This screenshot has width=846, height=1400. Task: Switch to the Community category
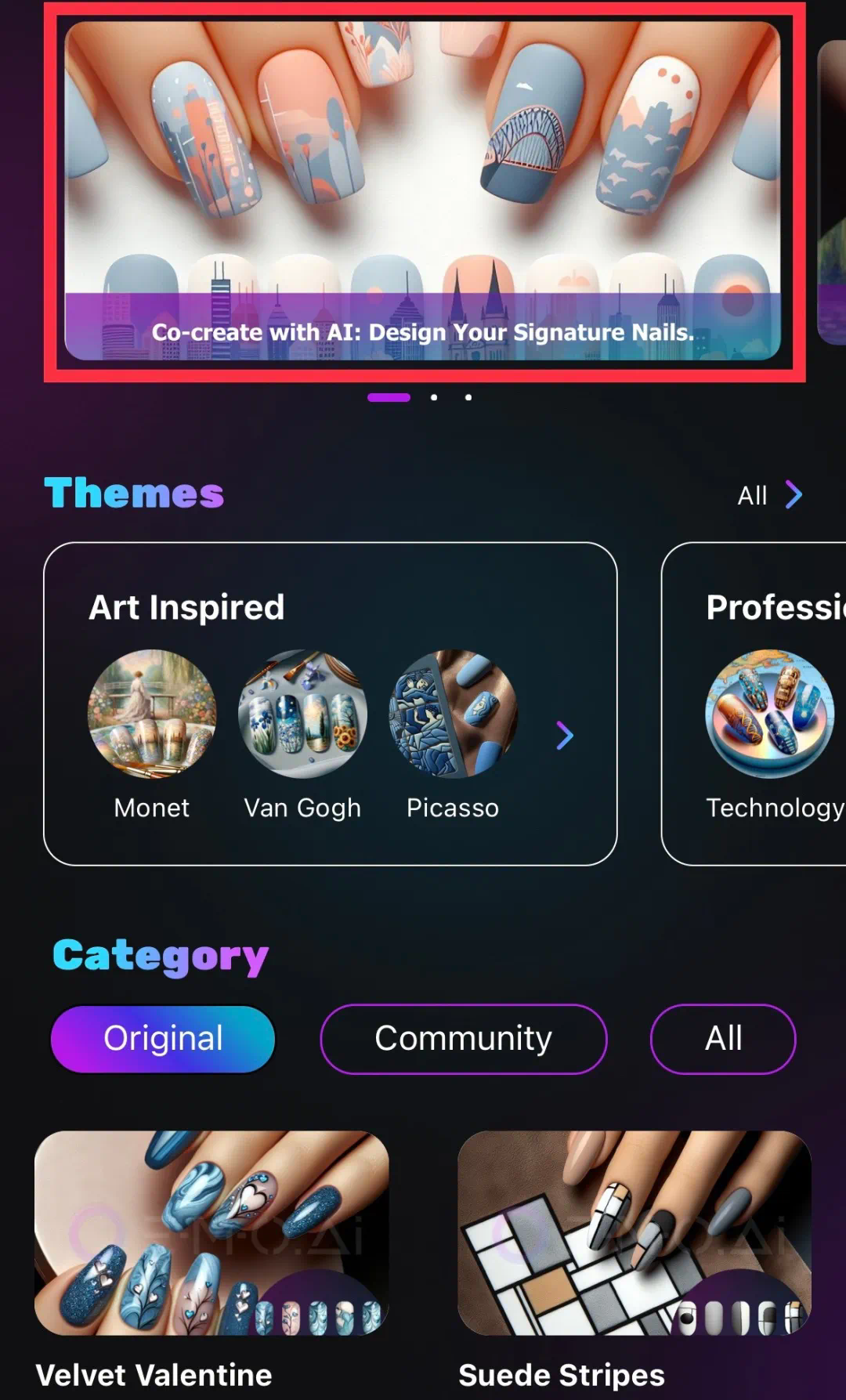click(x=463, y=1039)
